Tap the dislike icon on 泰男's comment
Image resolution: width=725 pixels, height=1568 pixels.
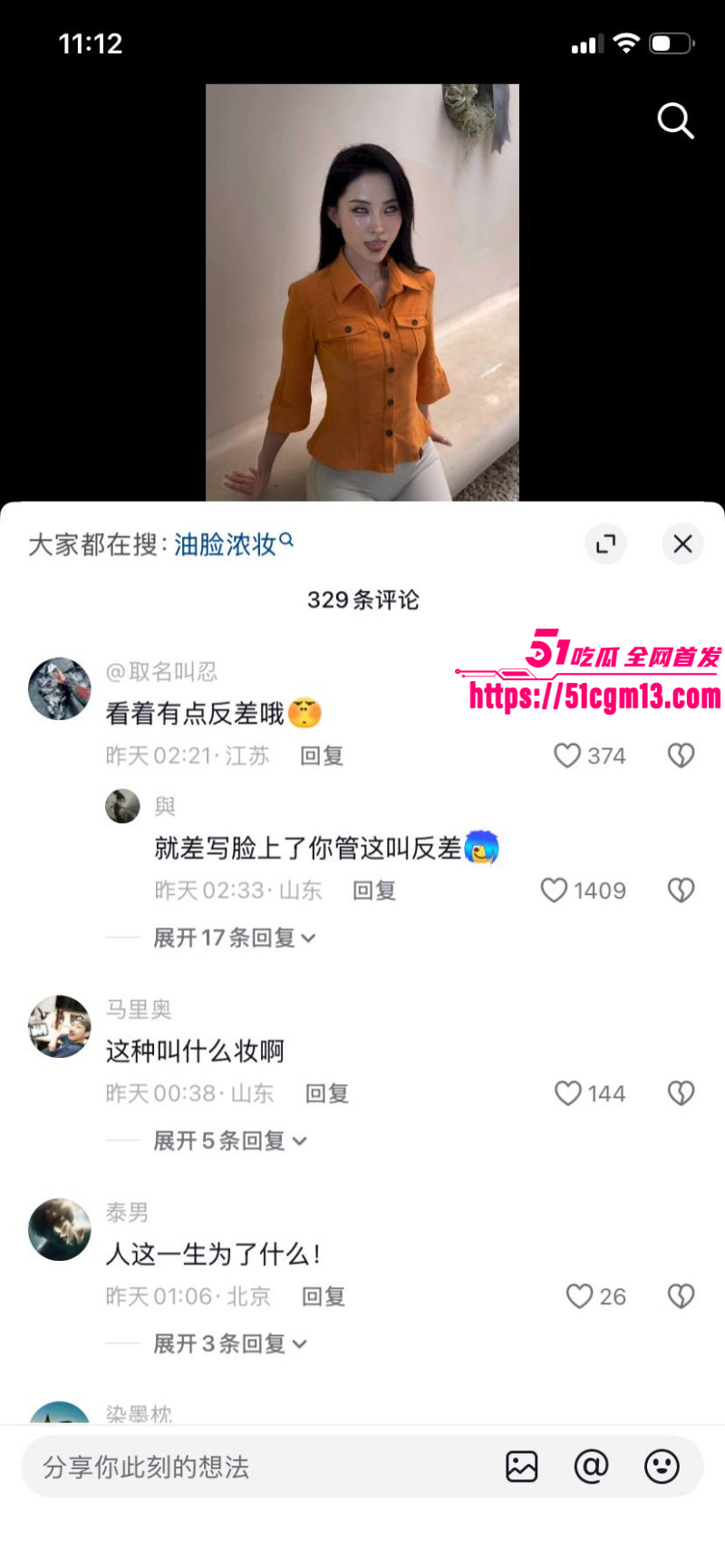pos(681,1295)
